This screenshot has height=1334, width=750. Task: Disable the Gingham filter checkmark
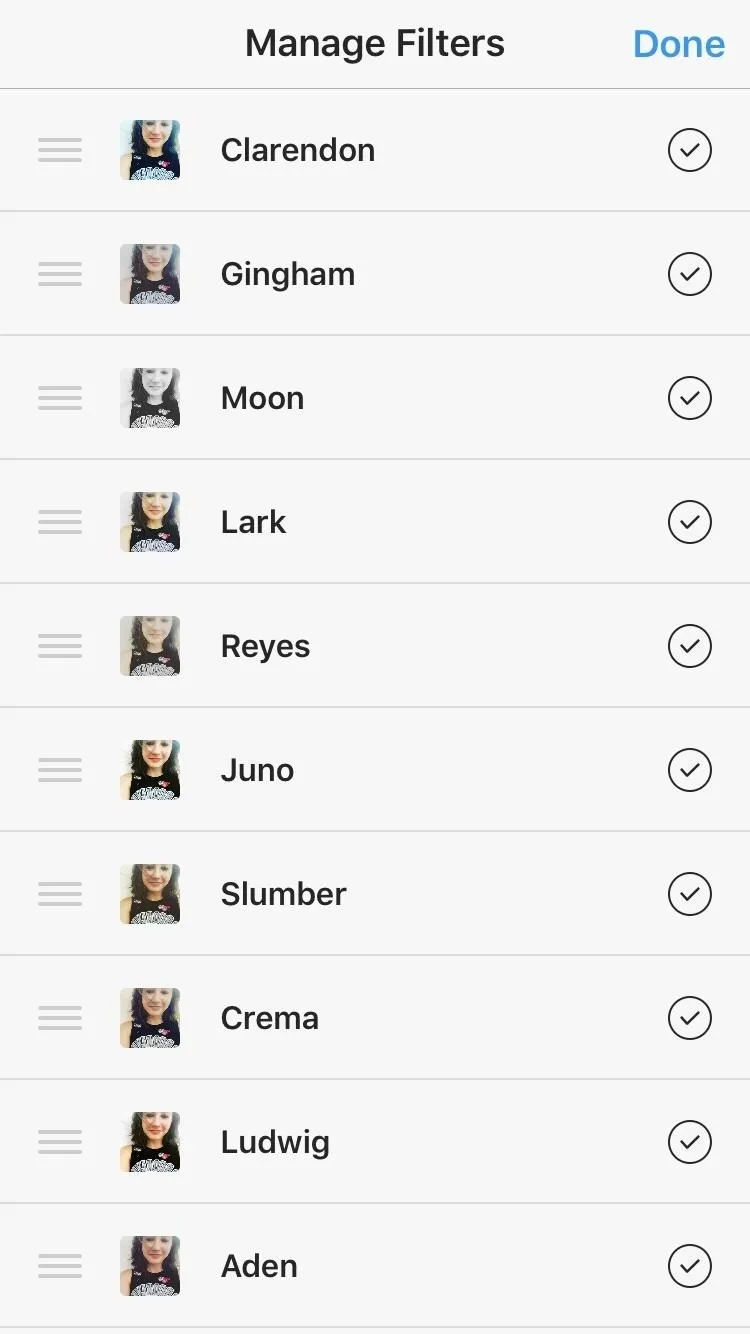tap(690, 274)
